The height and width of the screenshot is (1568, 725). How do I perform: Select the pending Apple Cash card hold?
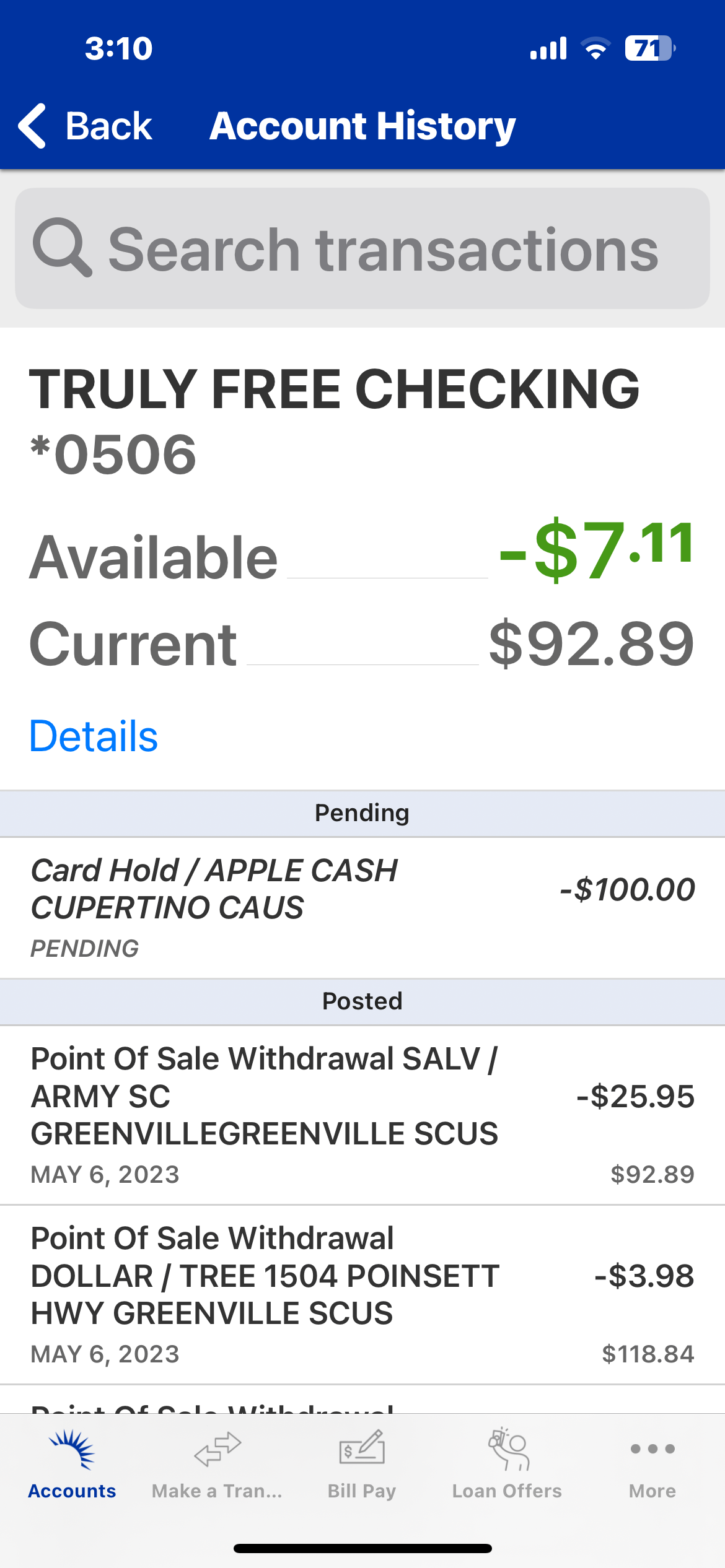tap(362, 904)
